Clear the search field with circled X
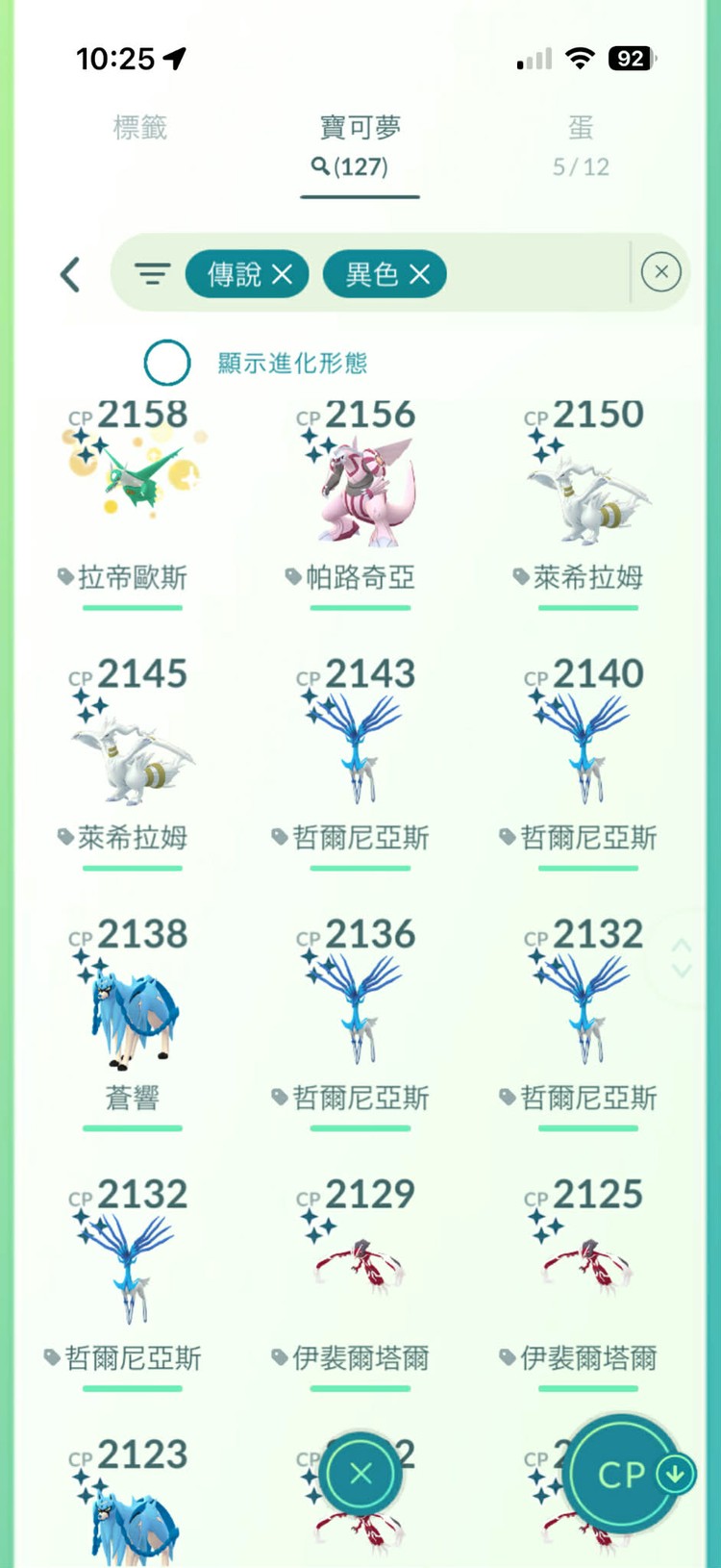This screenshot has height=1568, width=721. click(x=660, y=272)
